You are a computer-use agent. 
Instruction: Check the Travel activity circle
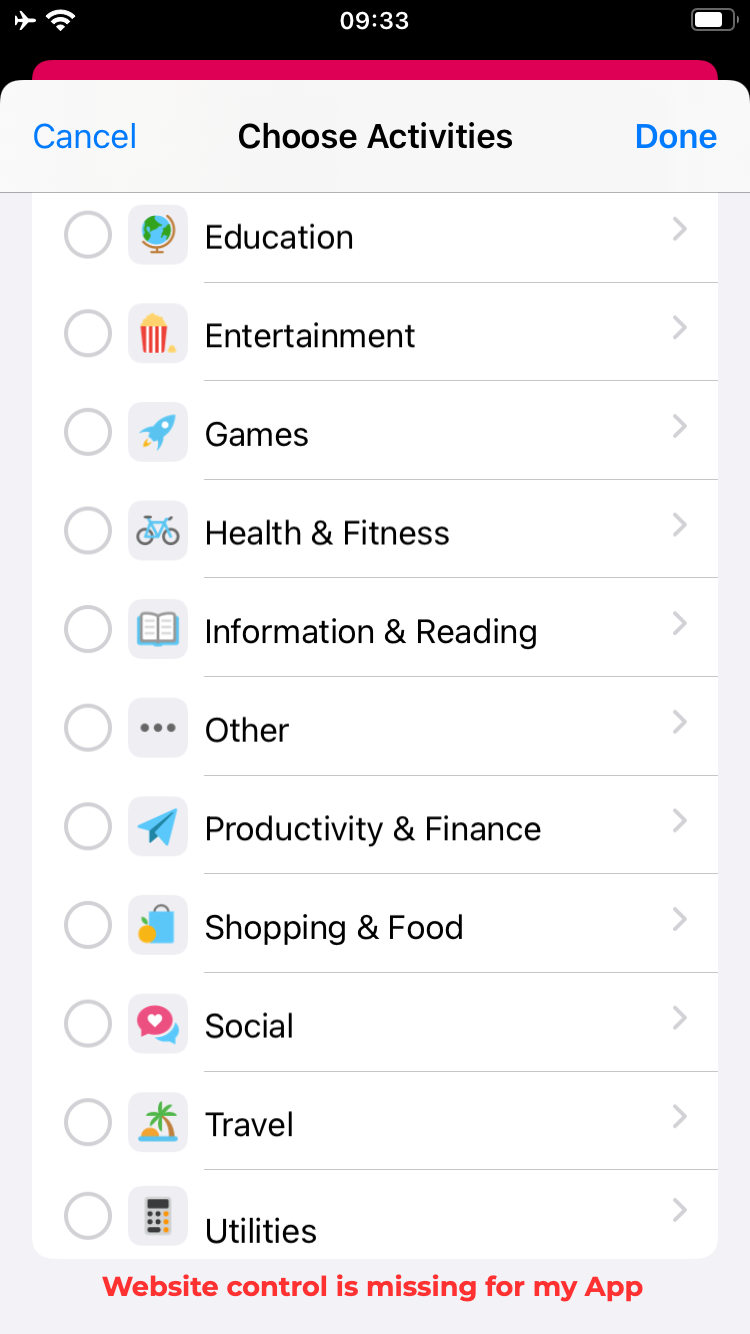point(87,1122)
